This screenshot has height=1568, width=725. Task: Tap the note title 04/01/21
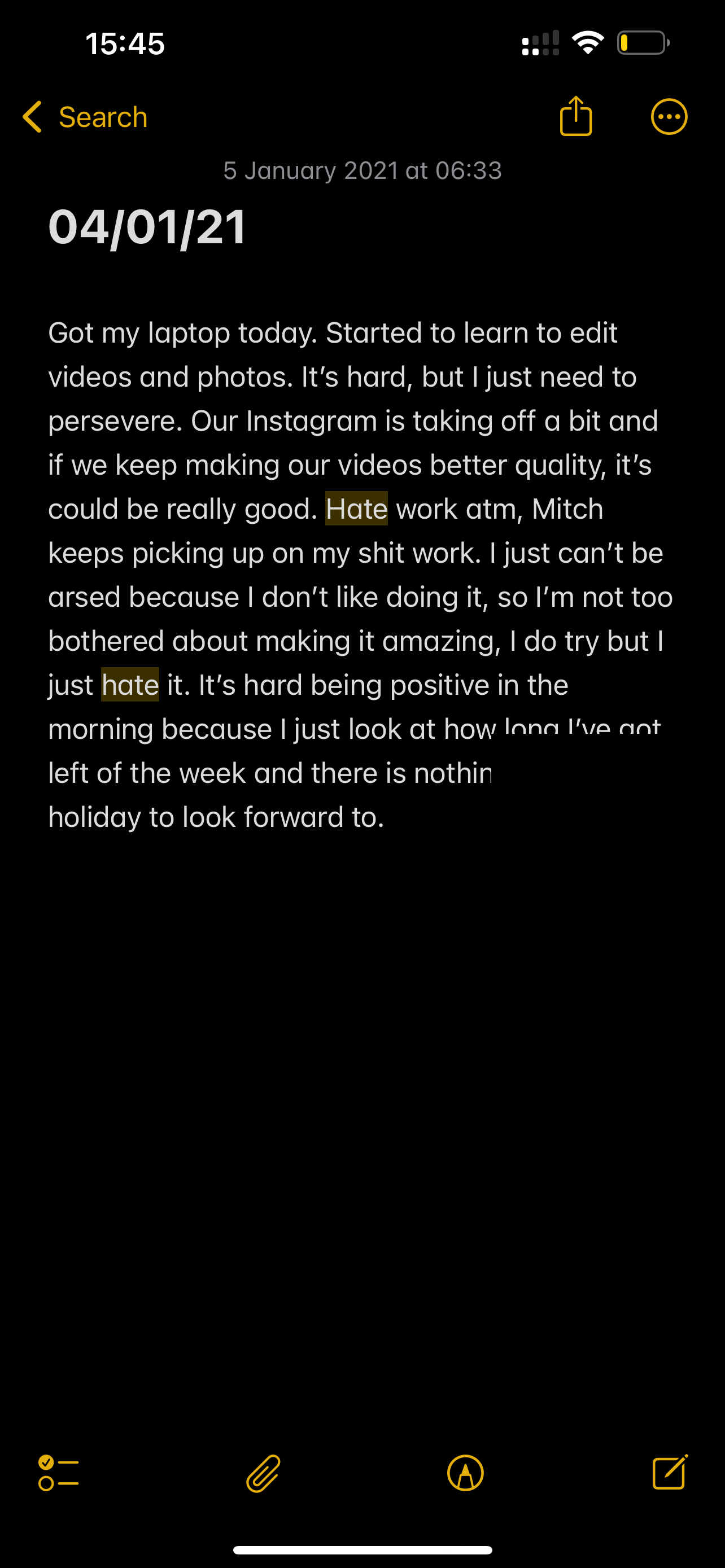[146, 226]
